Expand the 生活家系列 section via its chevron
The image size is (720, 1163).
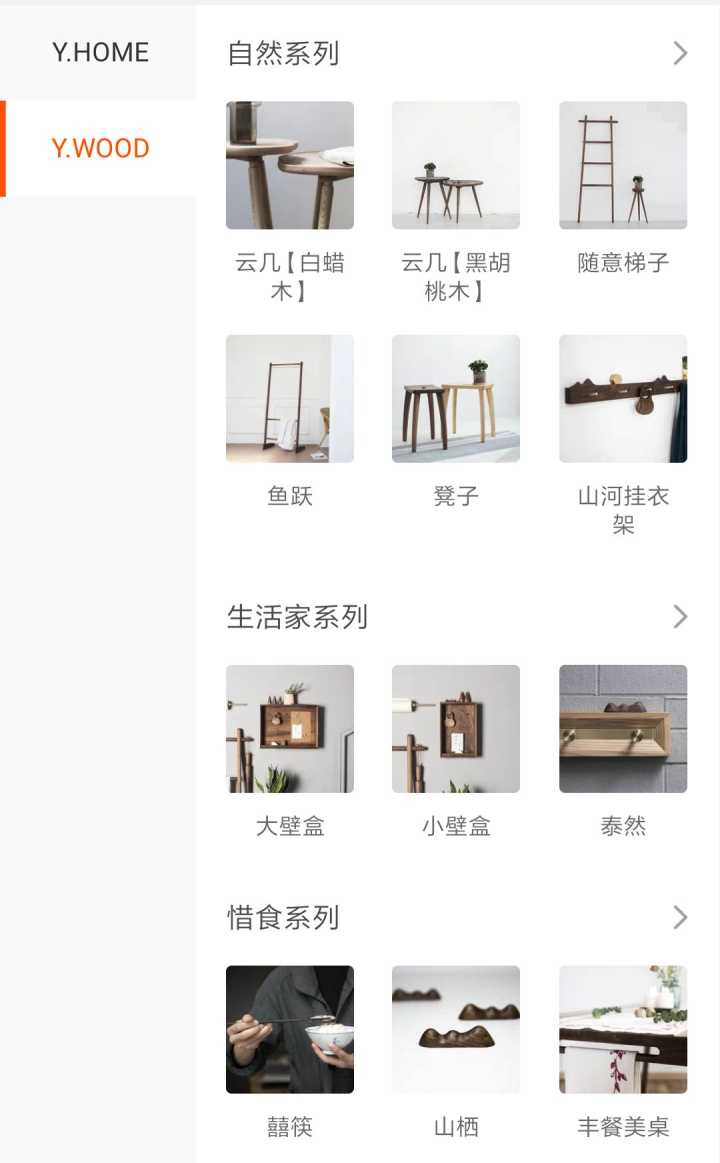coord(681,618)
